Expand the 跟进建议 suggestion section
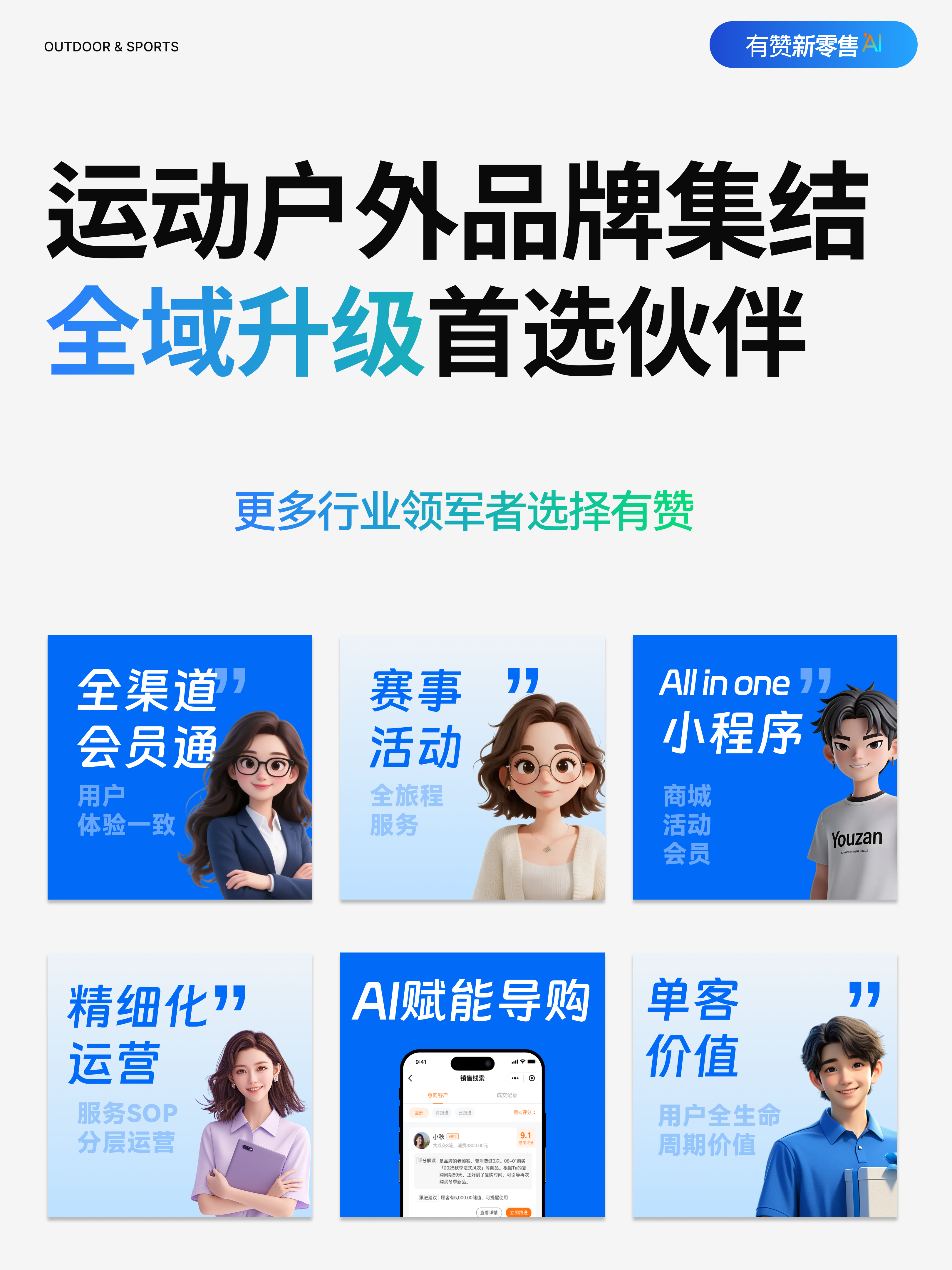The image size is (952, 1270). pos(428,1198)
